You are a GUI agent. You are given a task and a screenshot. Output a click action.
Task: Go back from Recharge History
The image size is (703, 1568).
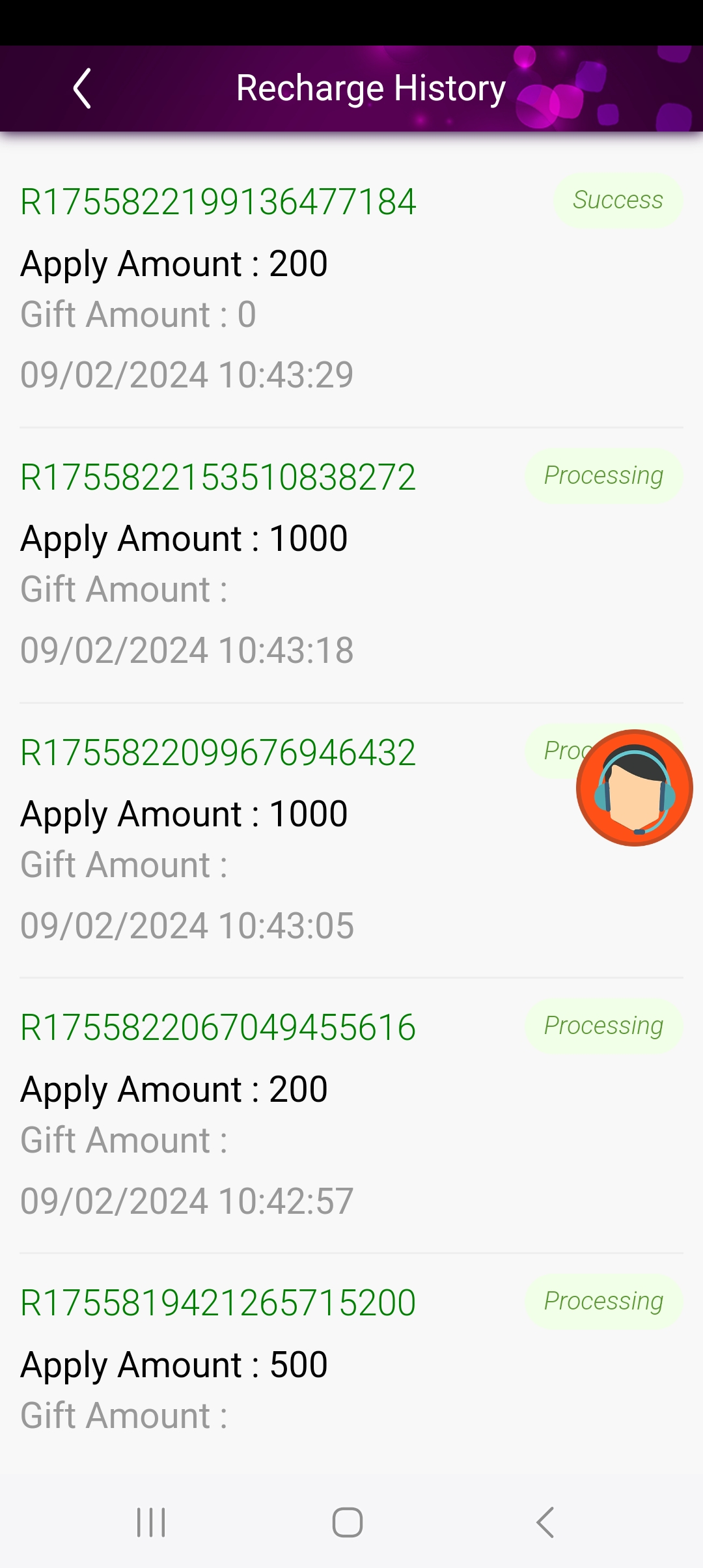(82, 89)
